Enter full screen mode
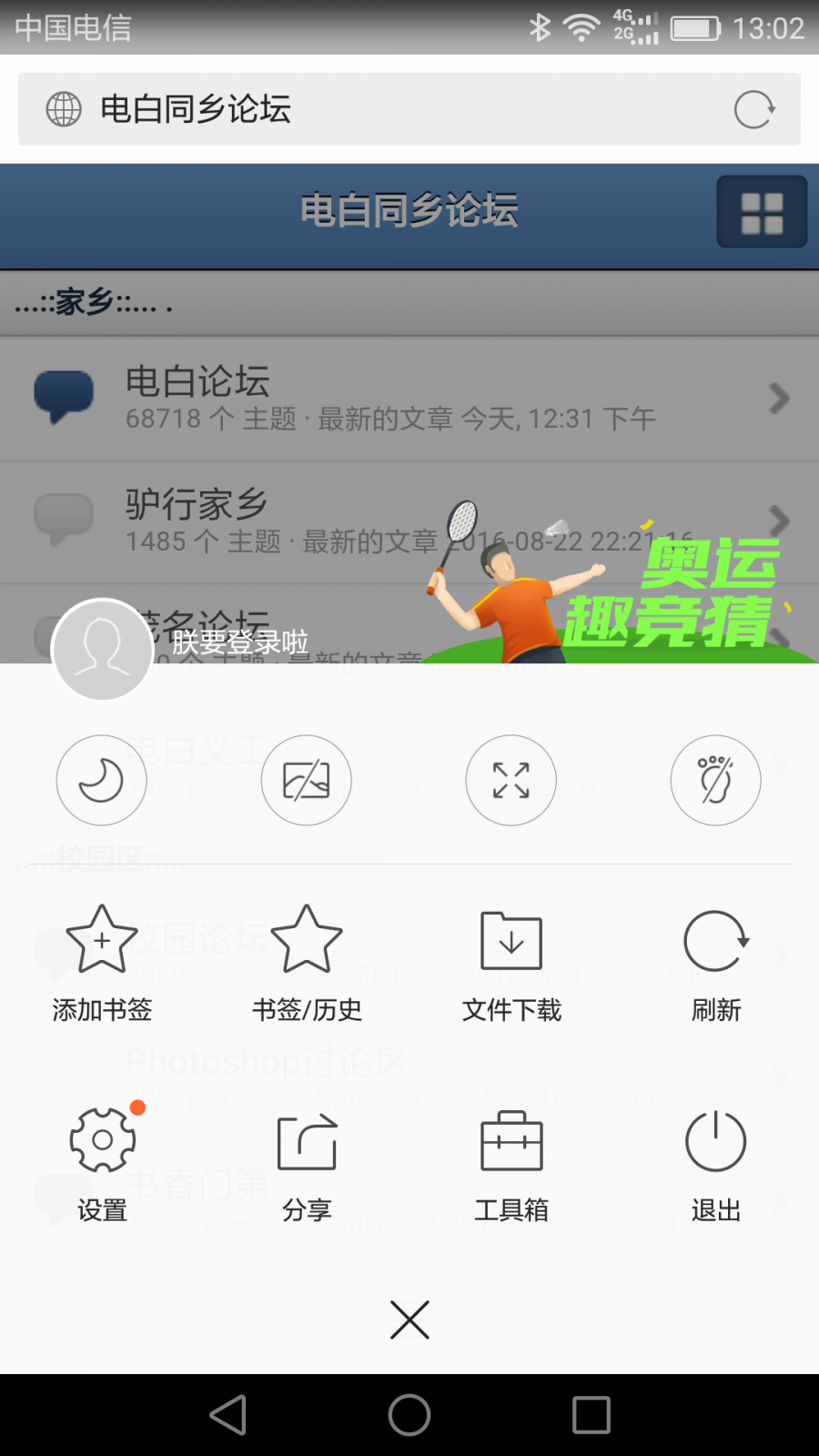The image size is (819, 1456). tap(511, 781)
